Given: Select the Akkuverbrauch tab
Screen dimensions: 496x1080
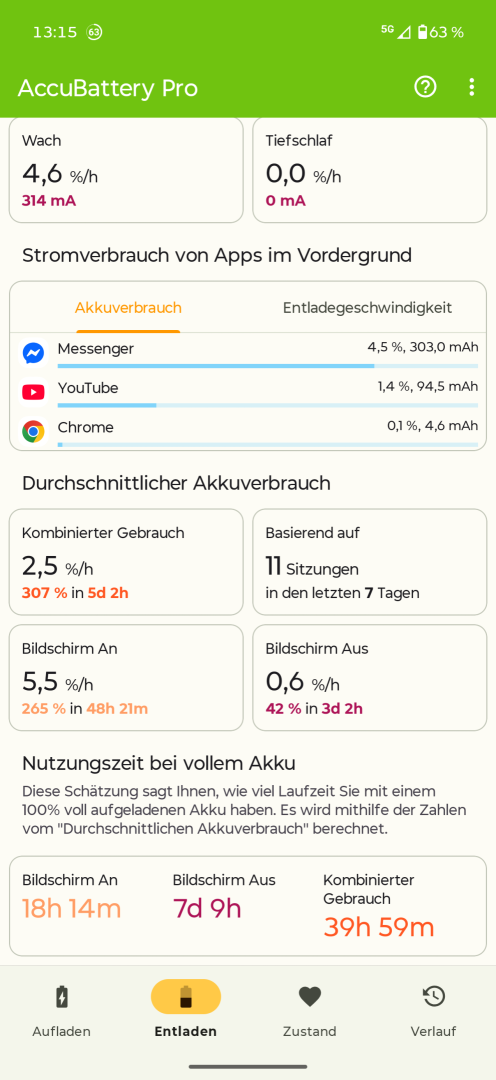Looking at the screenshot, I should pyautogui.click(x=128, y=308).
